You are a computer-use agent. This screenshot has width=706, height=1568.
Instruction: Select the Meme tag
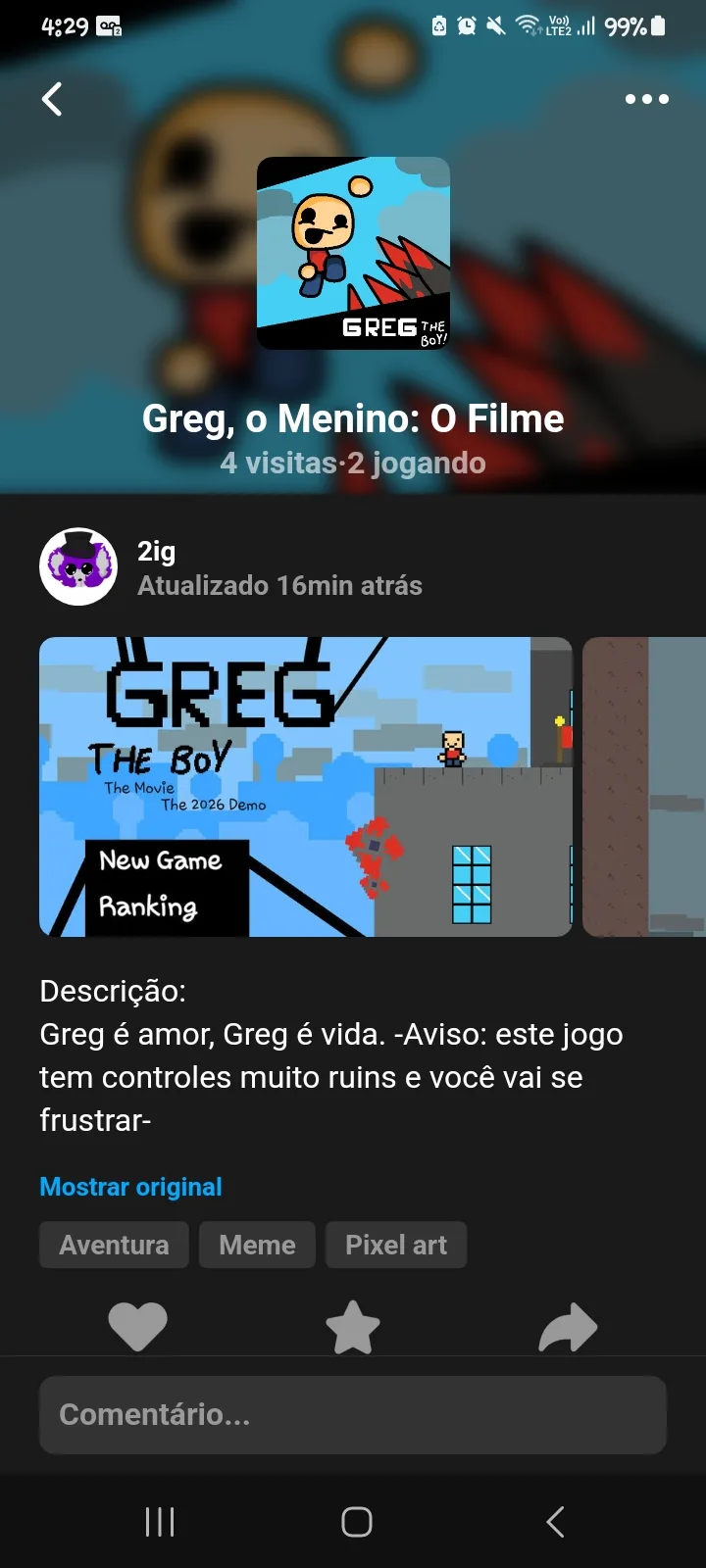(x=257, y=1245)
